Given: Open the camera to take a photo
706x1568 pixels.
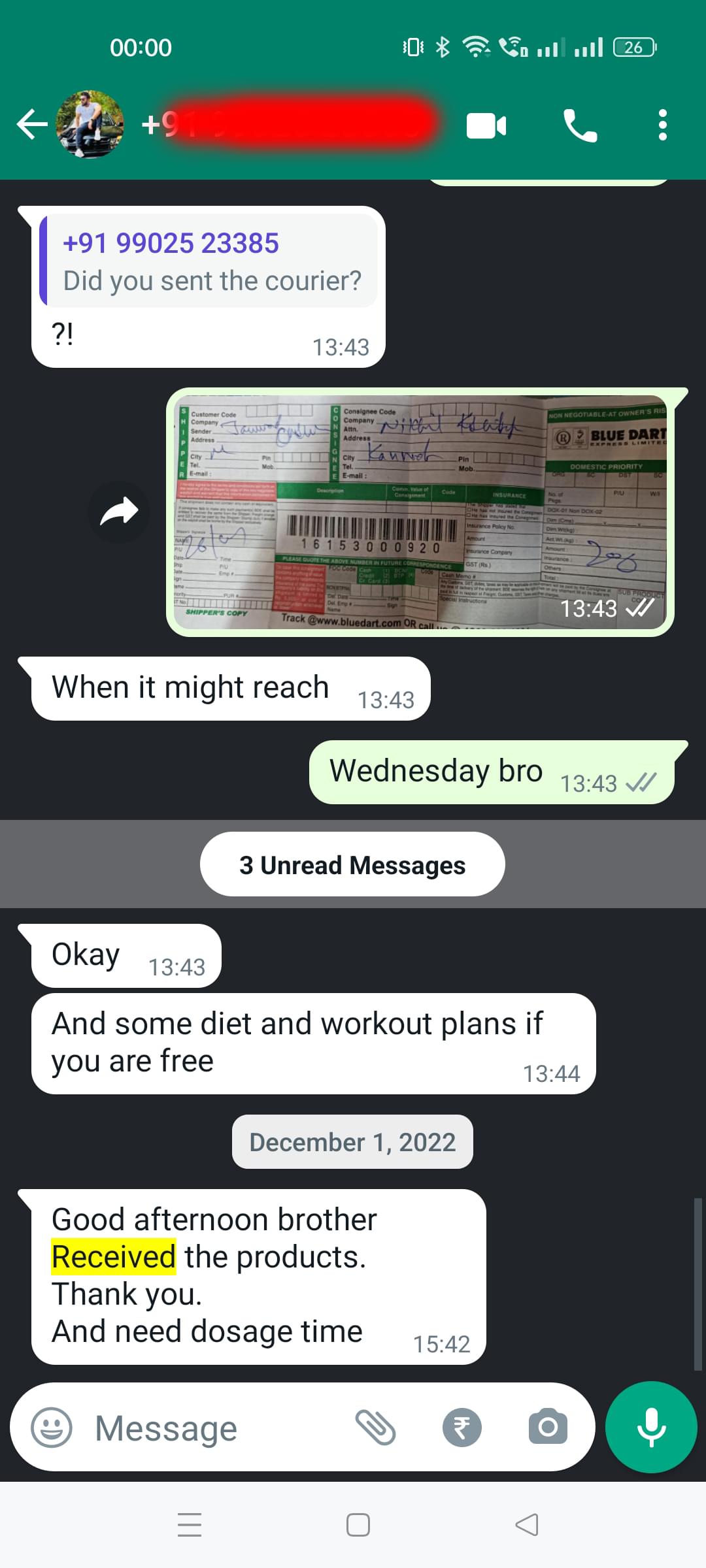Looking at the screenshot, I should pos(548,1428).
